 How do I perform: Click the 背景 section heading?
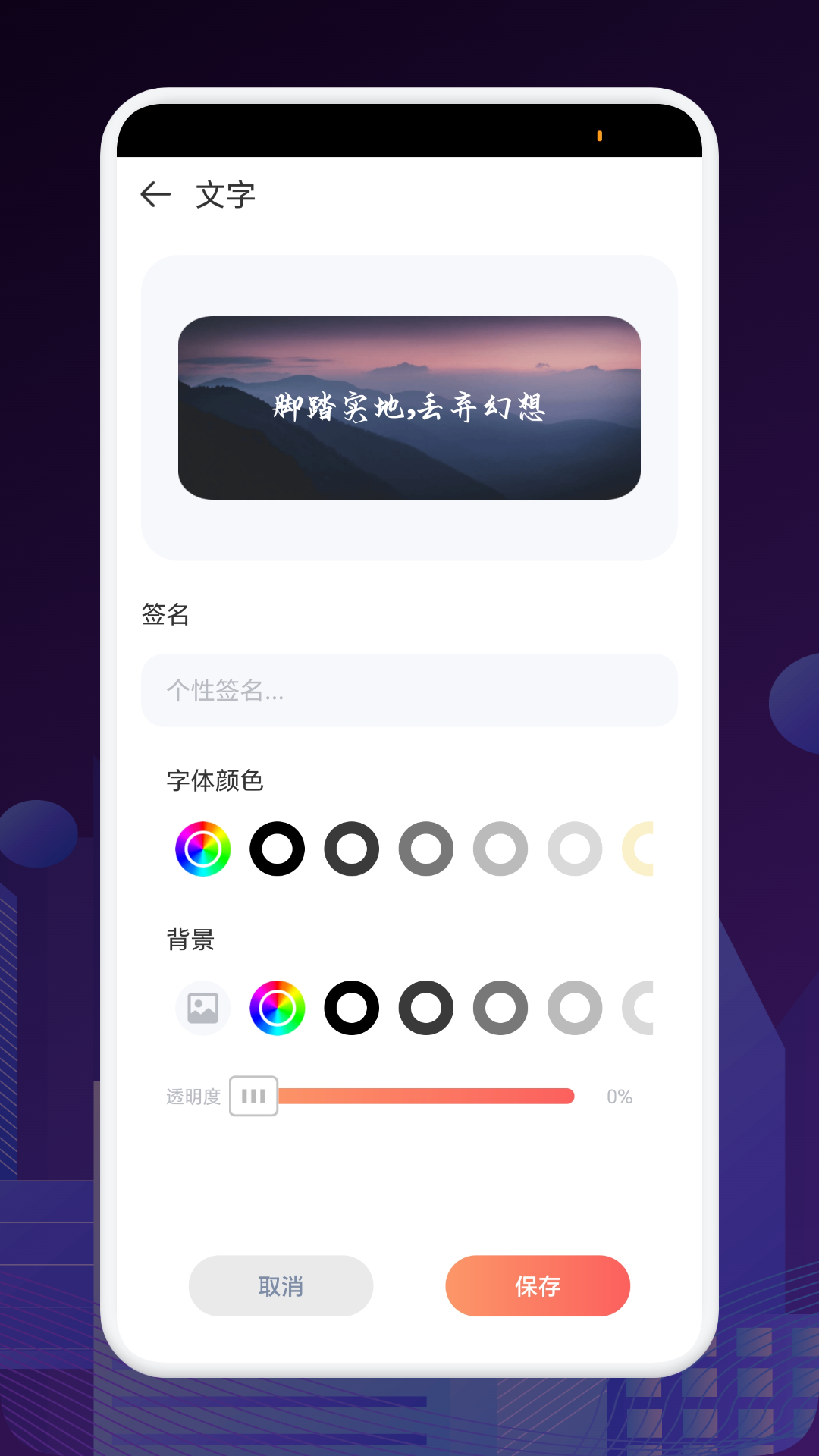(x=191, y=940)
